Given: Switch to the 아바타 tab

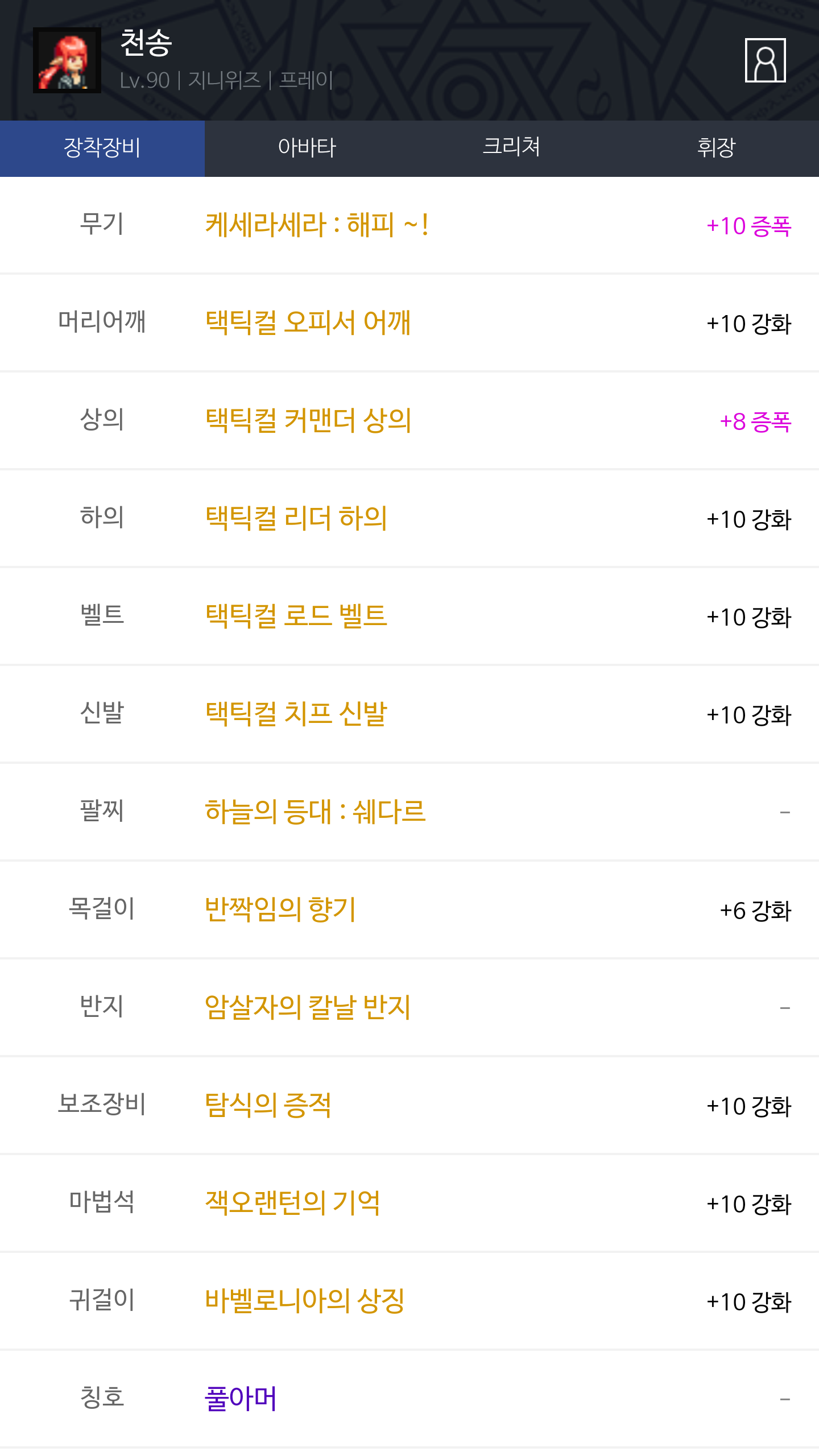Looking at the screenshot, I should (307, 148).
